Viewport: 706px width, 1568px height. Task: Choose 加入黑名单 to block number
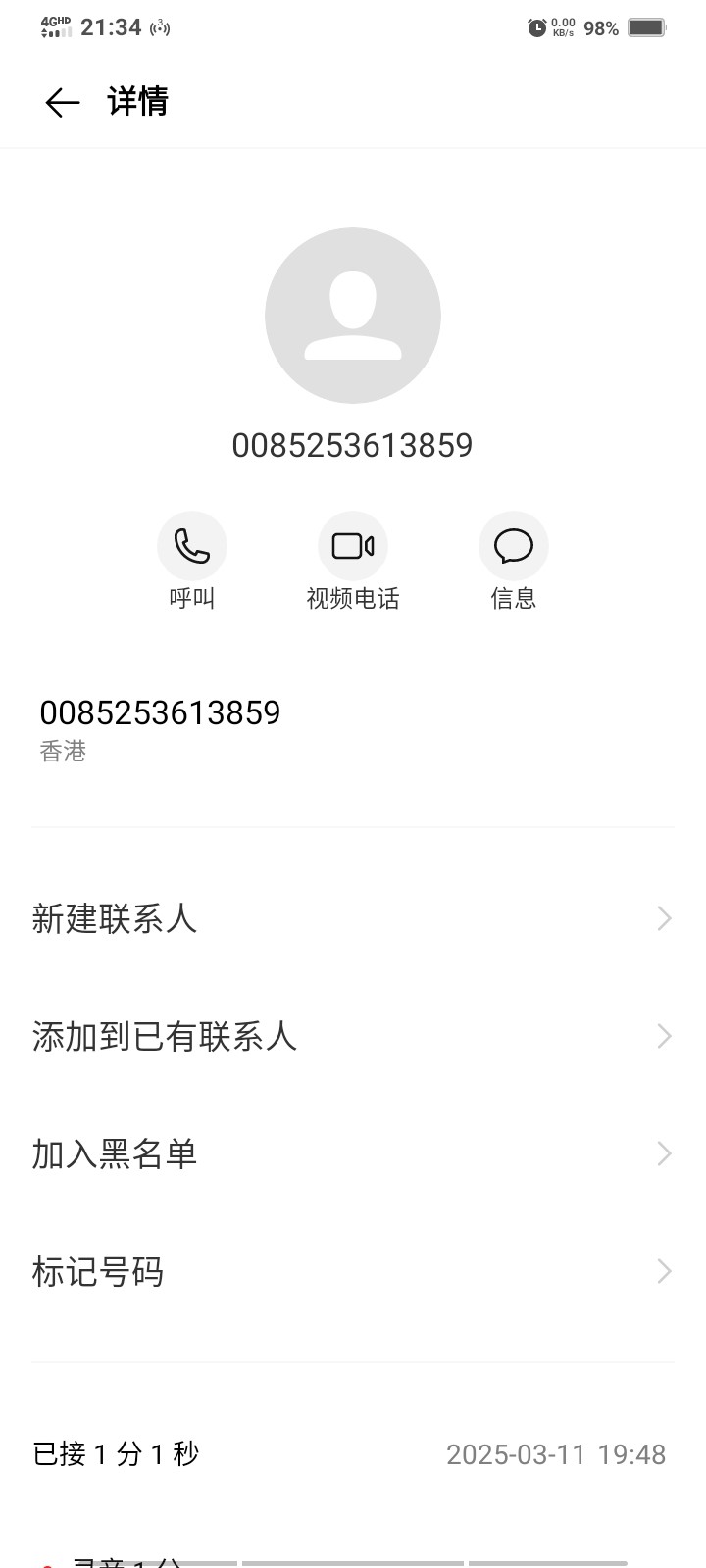click(353, 1153)
